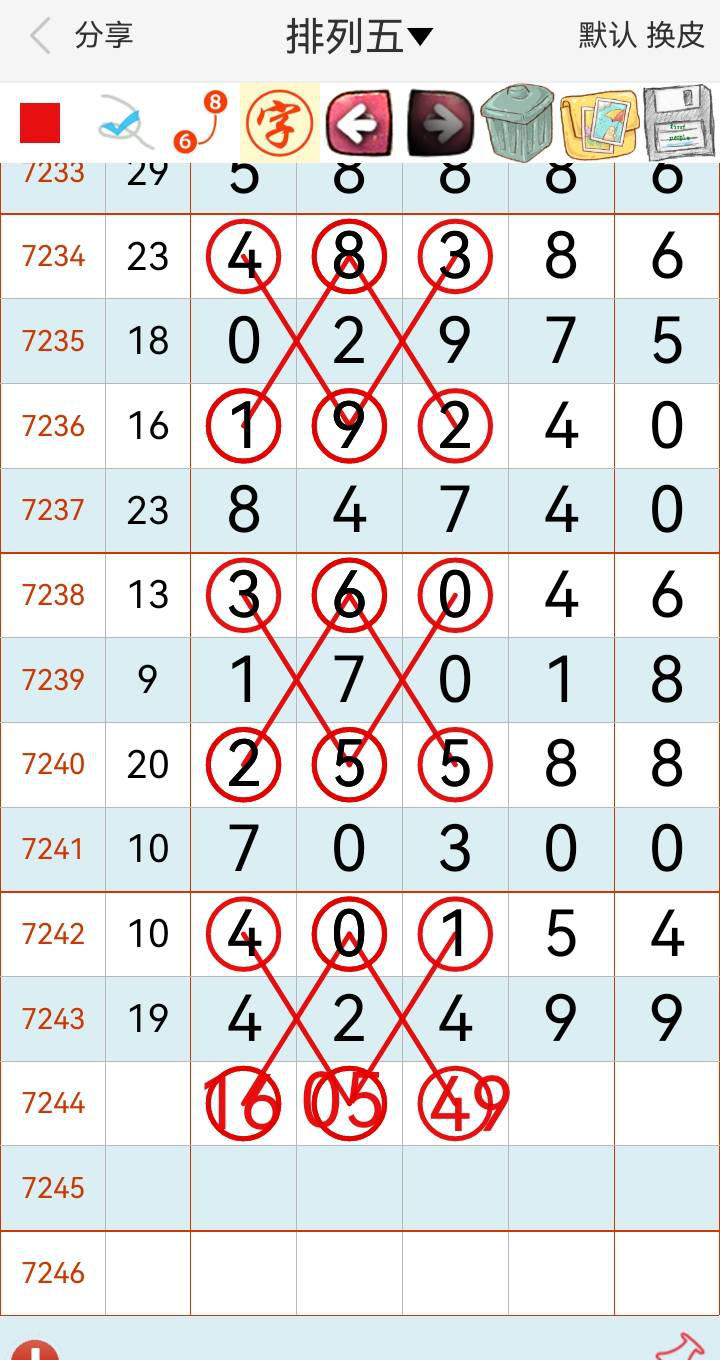Open the trash can to clear markings

[518, 120]
